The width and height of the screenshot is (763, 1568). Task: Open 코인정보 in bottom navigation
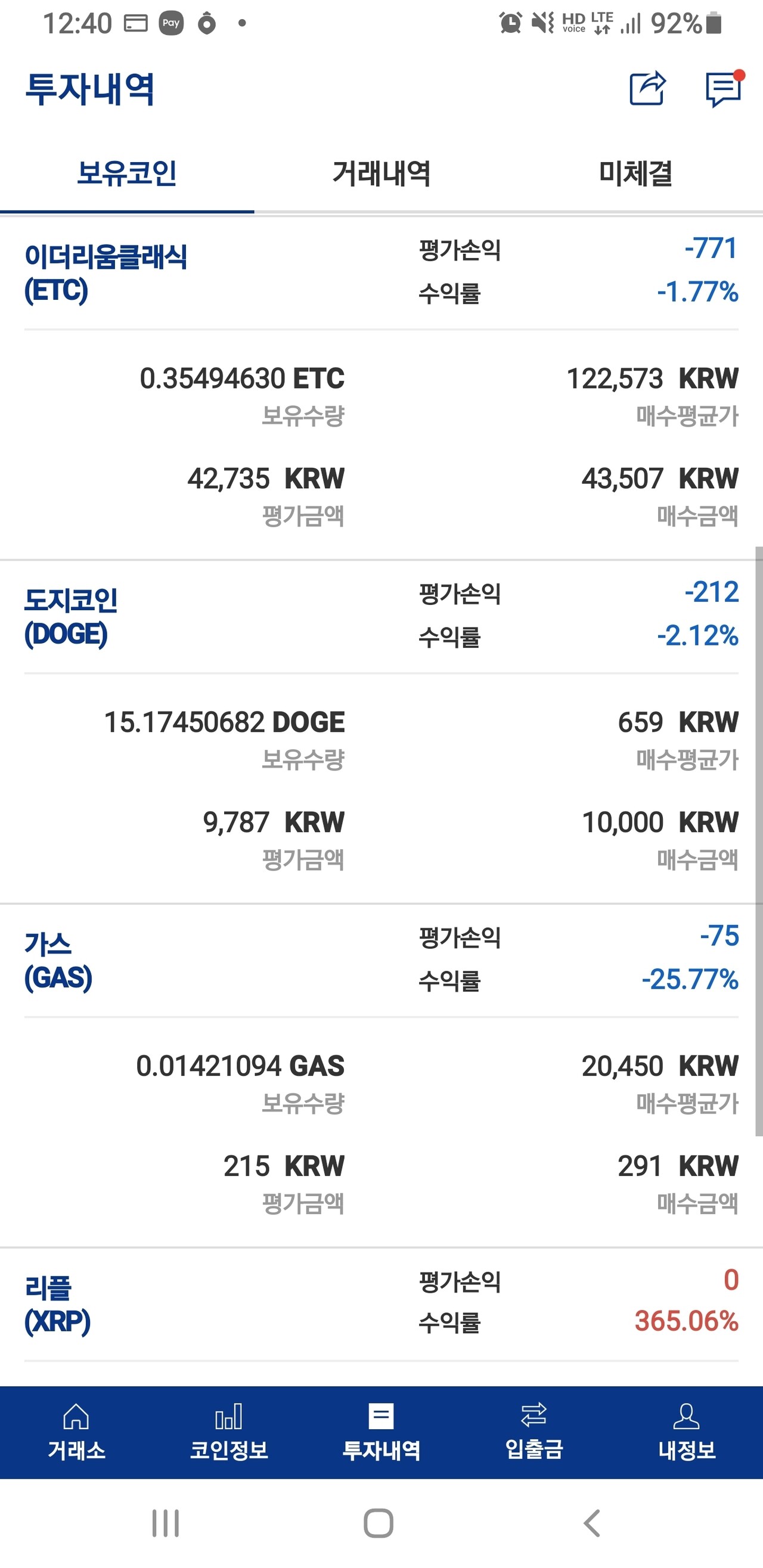229,1432
